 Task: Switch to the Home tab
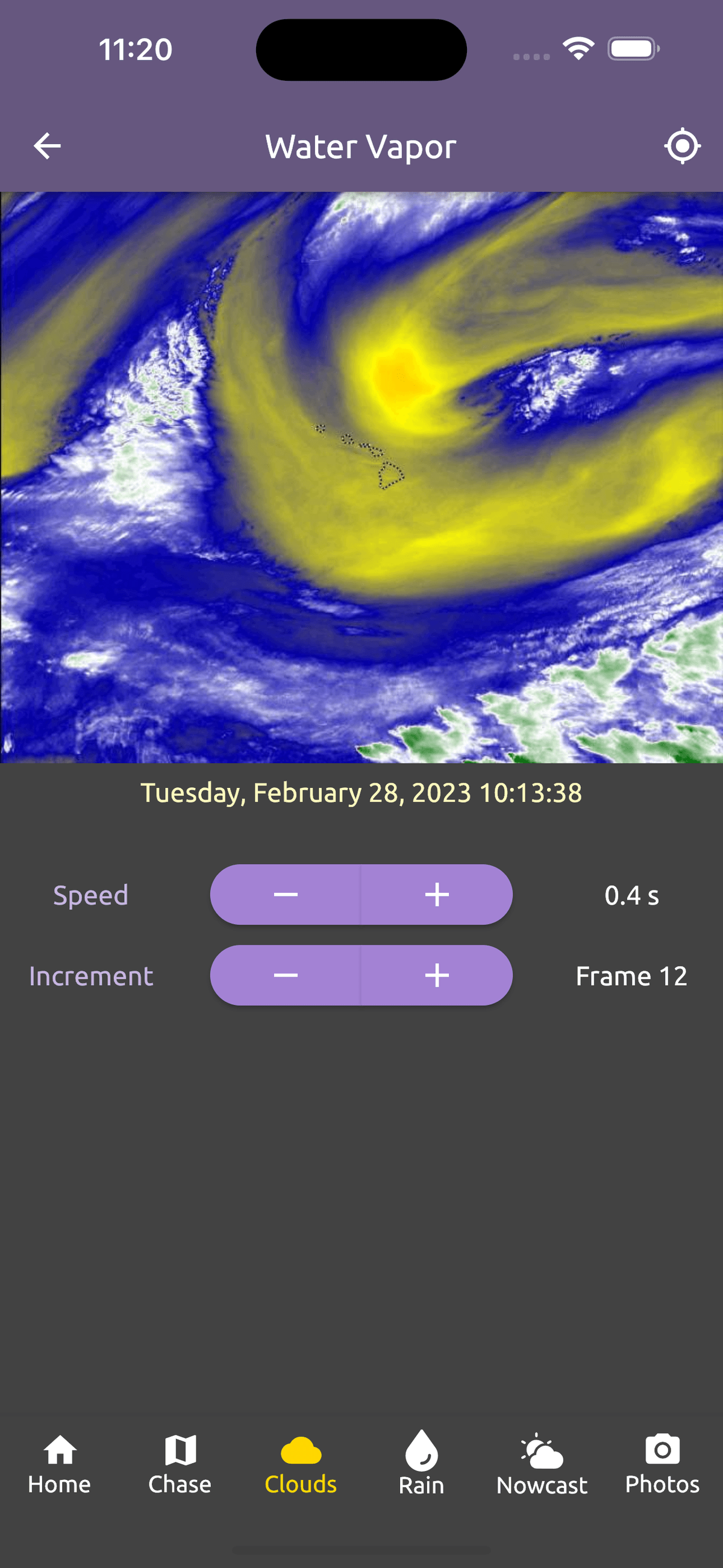tap(60, 1464)
